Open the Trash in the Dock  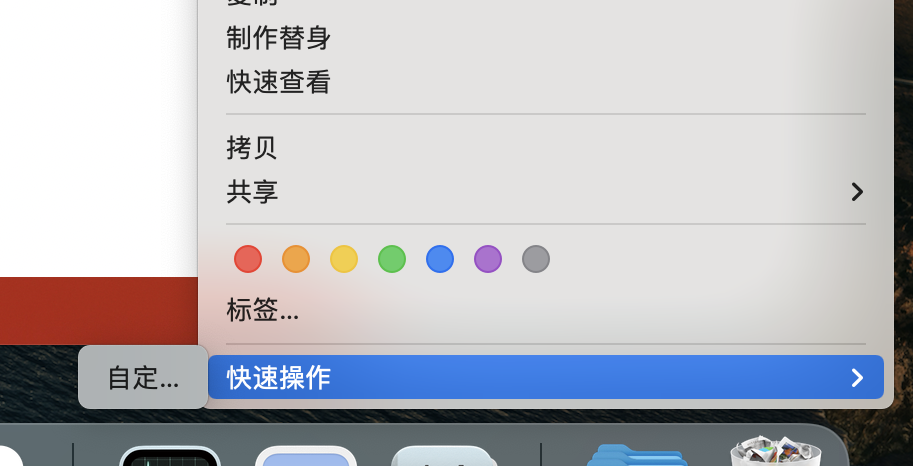776,451
